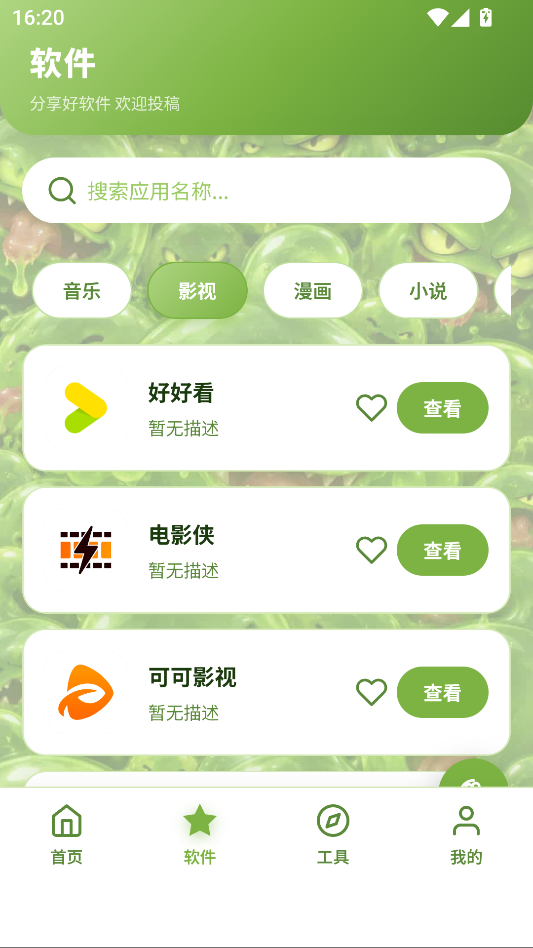Like the 电影侠 app with the heart
Image resolution: width=533 pixels, height=948 pixels.
pyautogui.click(x=371, y=550)
